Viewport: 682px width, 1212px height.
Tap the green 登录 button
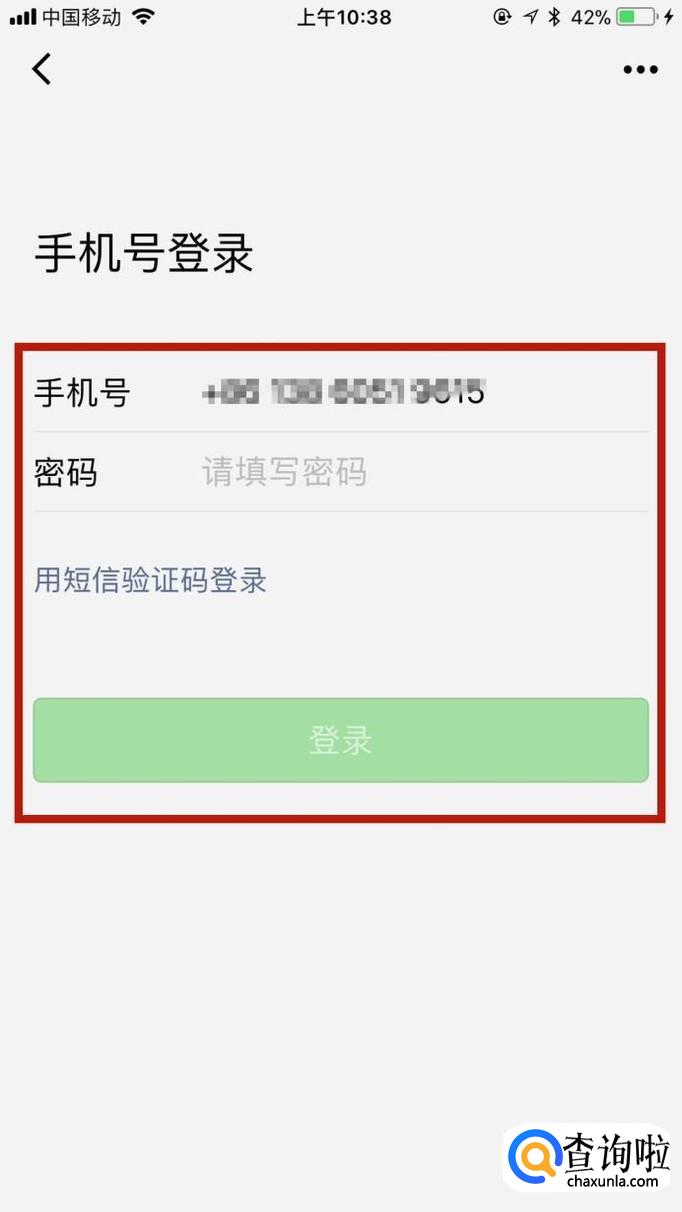pos(341,740)
